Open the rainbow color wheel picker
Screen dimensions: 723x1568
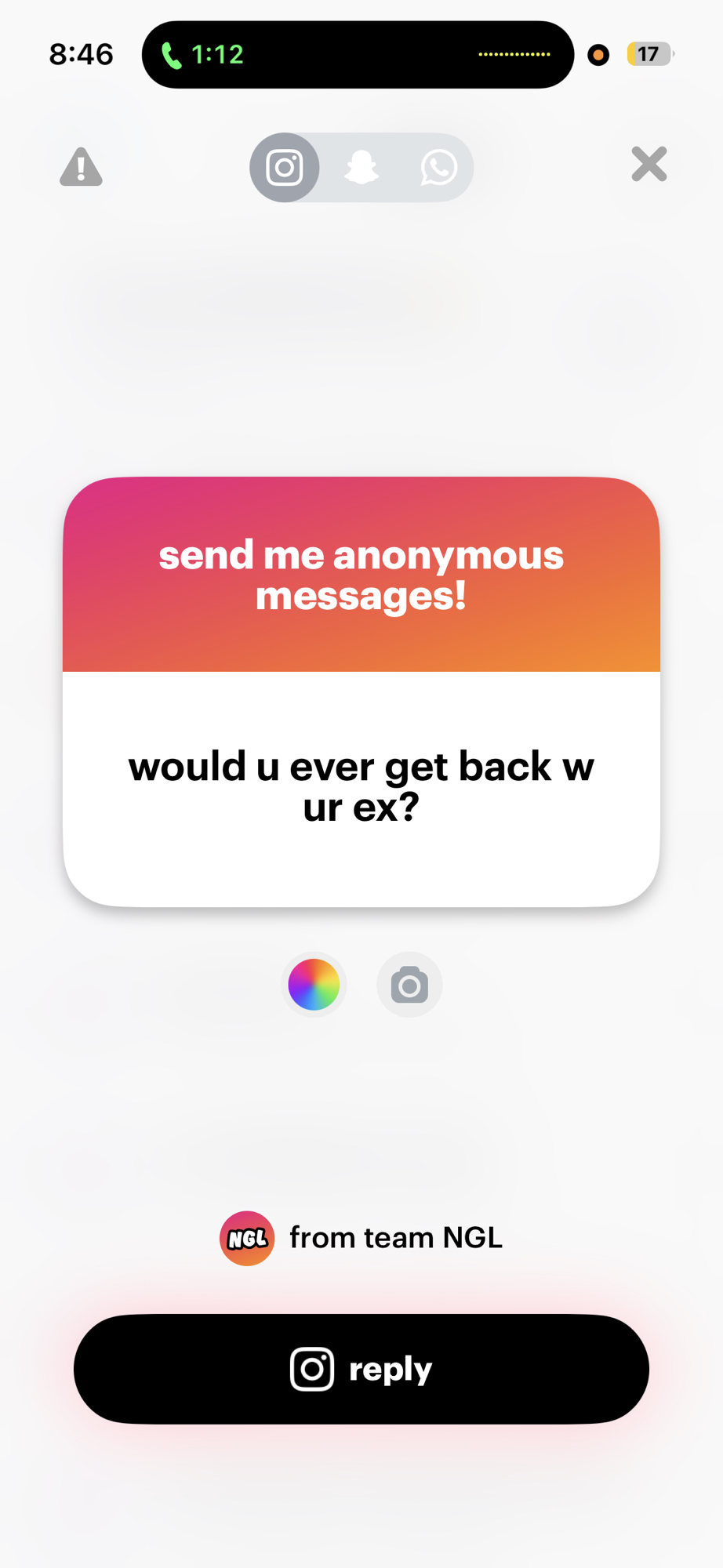pos(314,985)
